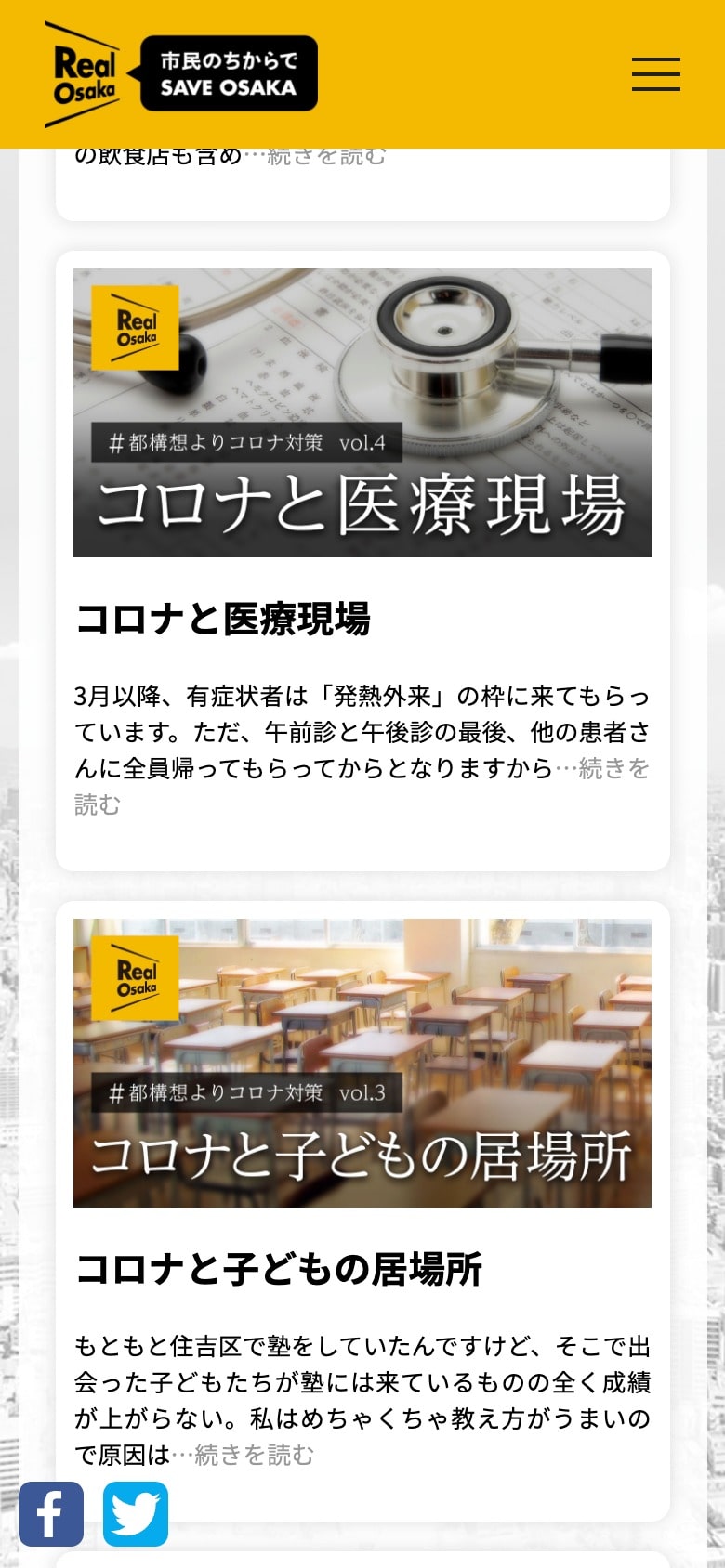Tap 続きを読む under コロナと医療現場
The height and width of the screenshot is (1568, 725).
pyautogui.click(x=613, y=769)
